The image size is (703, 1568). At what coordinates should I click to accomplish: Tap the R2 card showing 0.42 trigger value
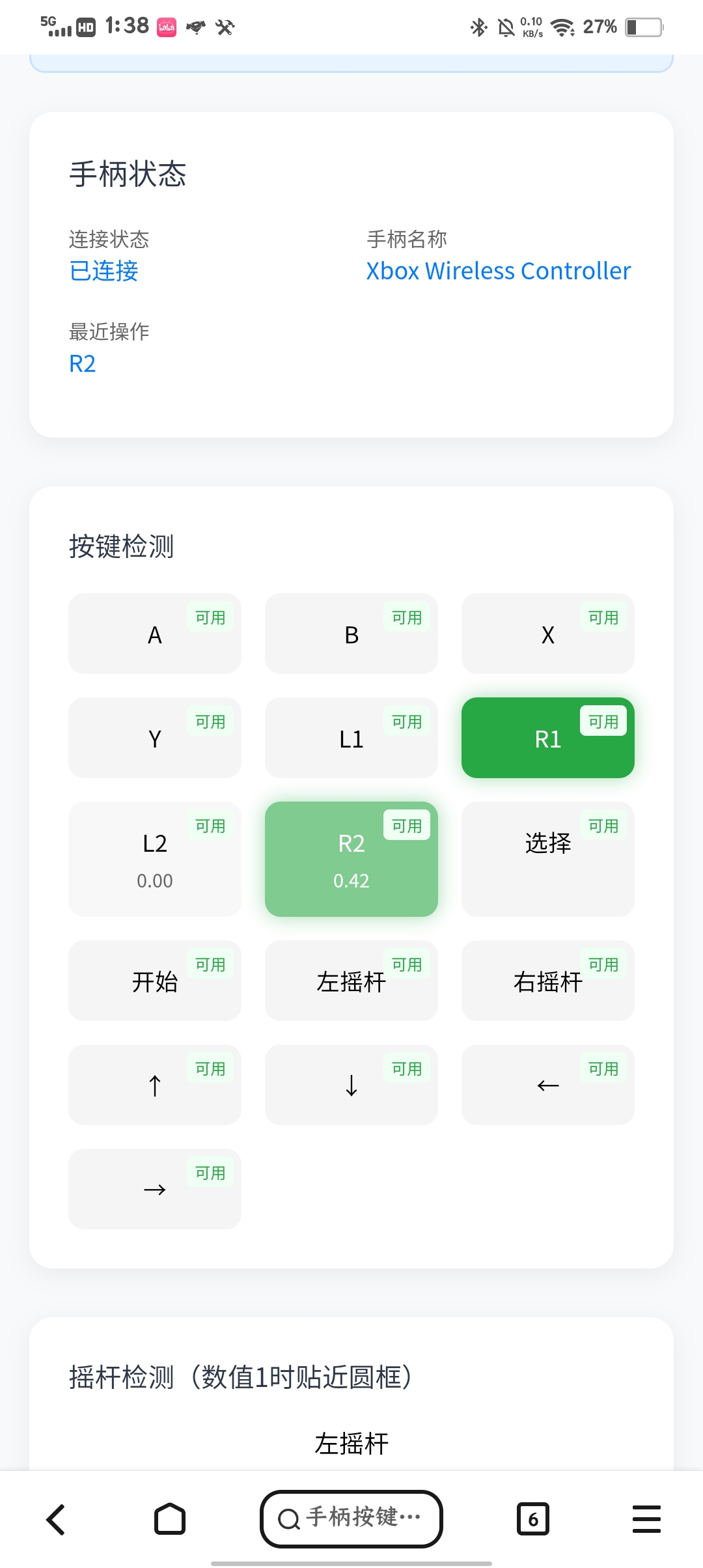tap(350, 859)
